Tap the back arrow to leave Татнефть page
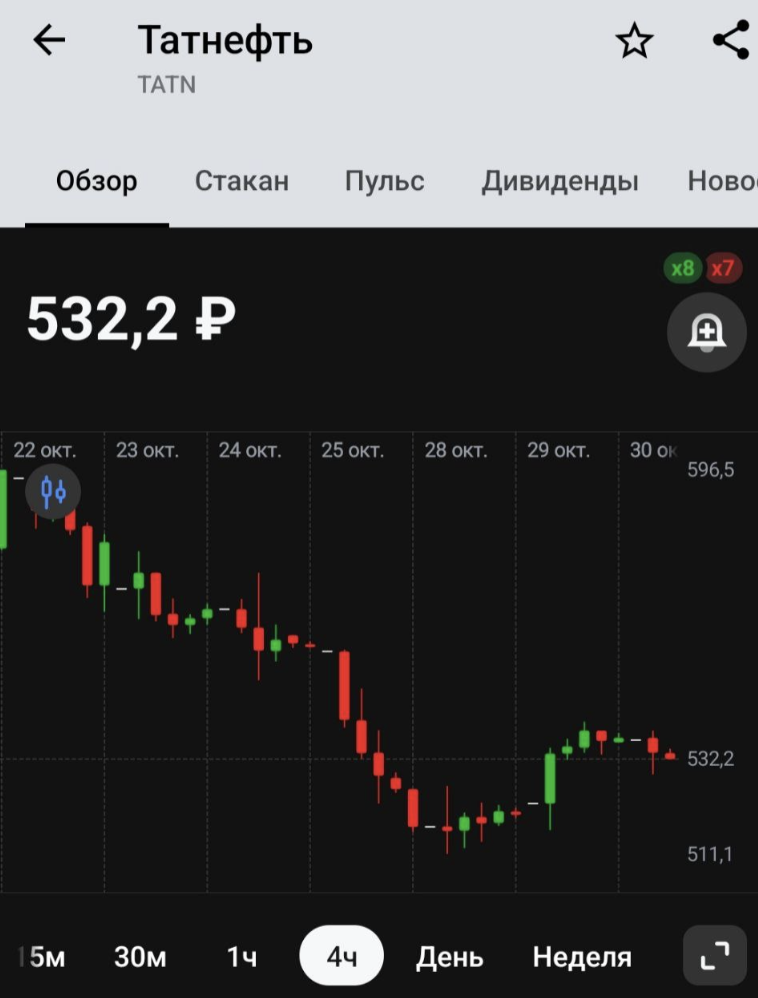Viewport: 758px width, 998px height. [47, 40]
